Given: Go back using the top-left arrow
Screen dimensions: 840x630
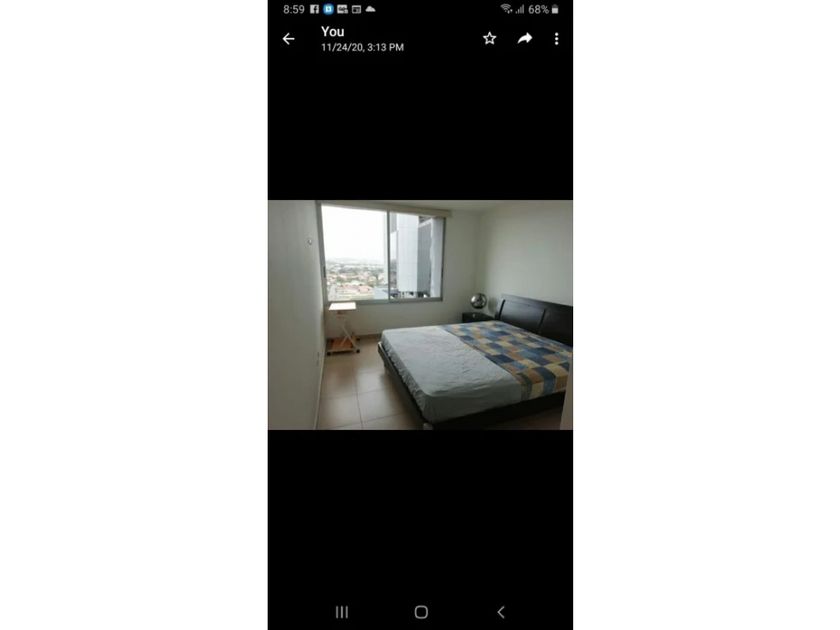Looking at the screenshot, I should click(288, 39).
